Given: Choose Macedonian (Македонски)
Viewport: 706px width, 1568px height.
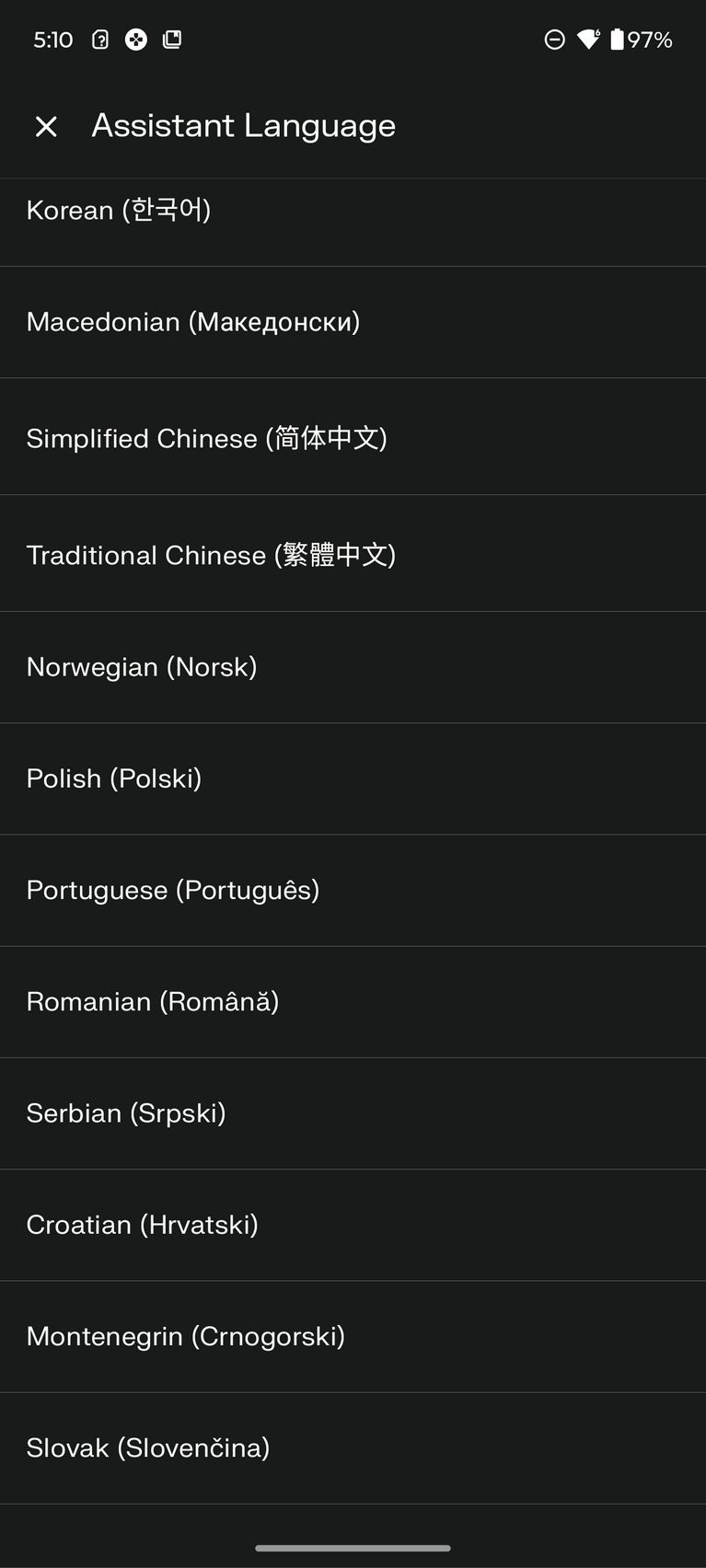Looking at the screenshot, I should (x=353, y=322).
